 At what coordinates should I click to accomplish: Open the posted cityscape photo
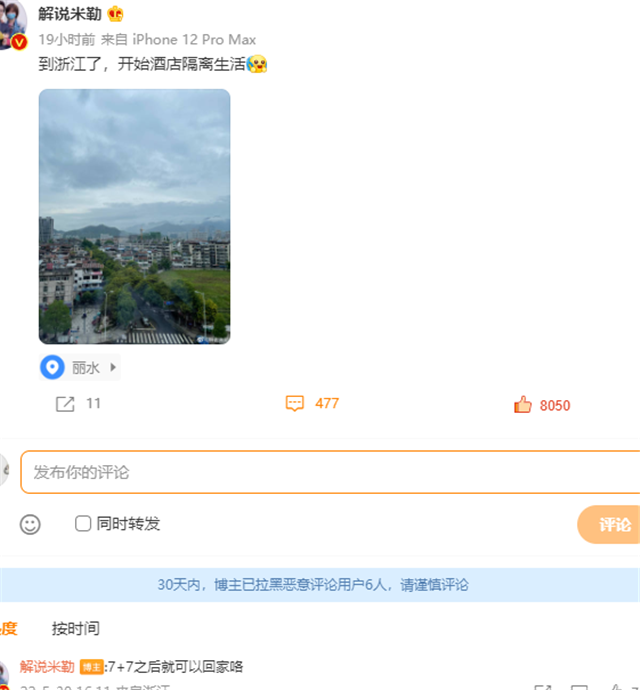(134, 216)
